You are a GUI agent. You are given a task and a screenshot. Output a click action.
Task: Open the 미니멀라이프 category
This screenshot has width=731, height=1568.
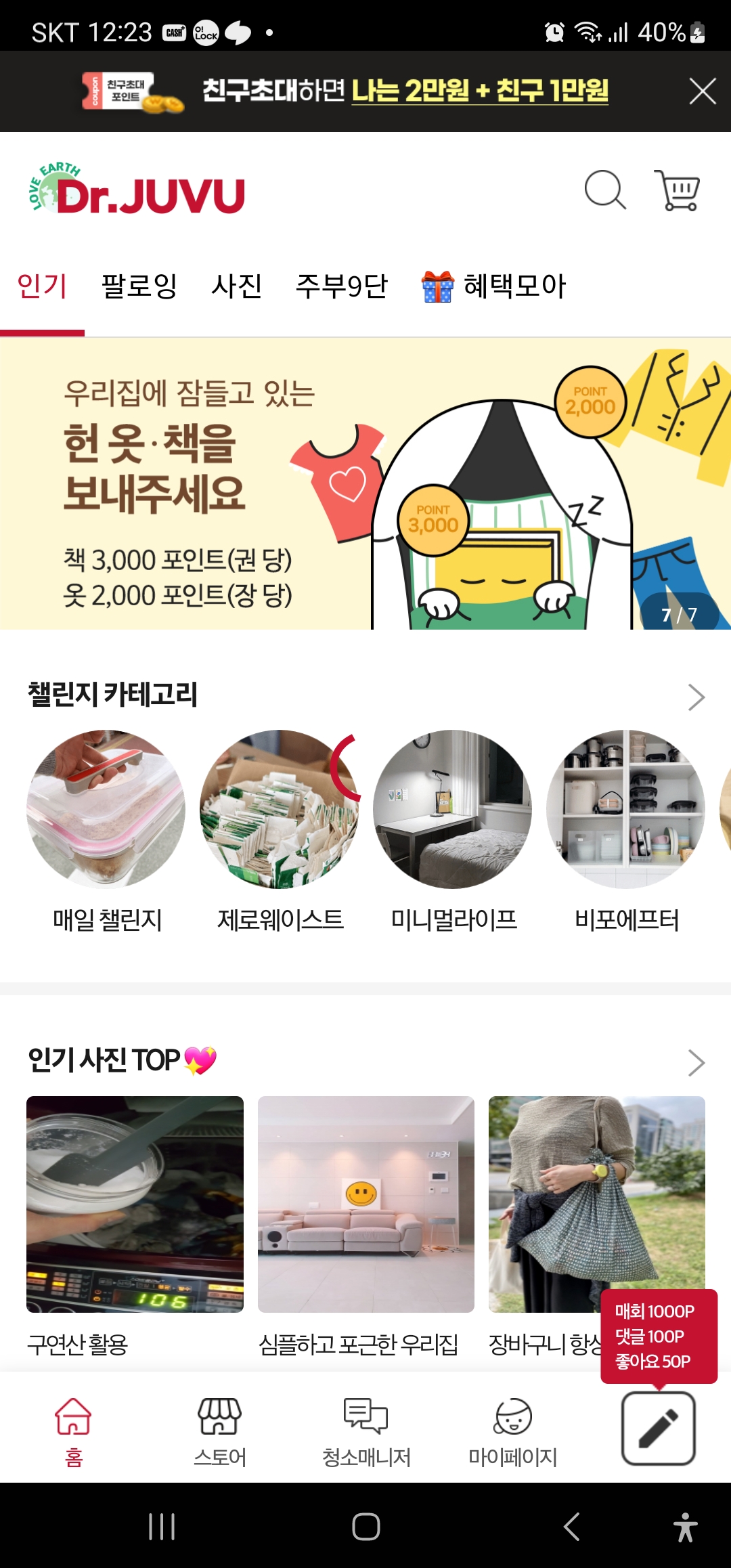tap(453, 809)
